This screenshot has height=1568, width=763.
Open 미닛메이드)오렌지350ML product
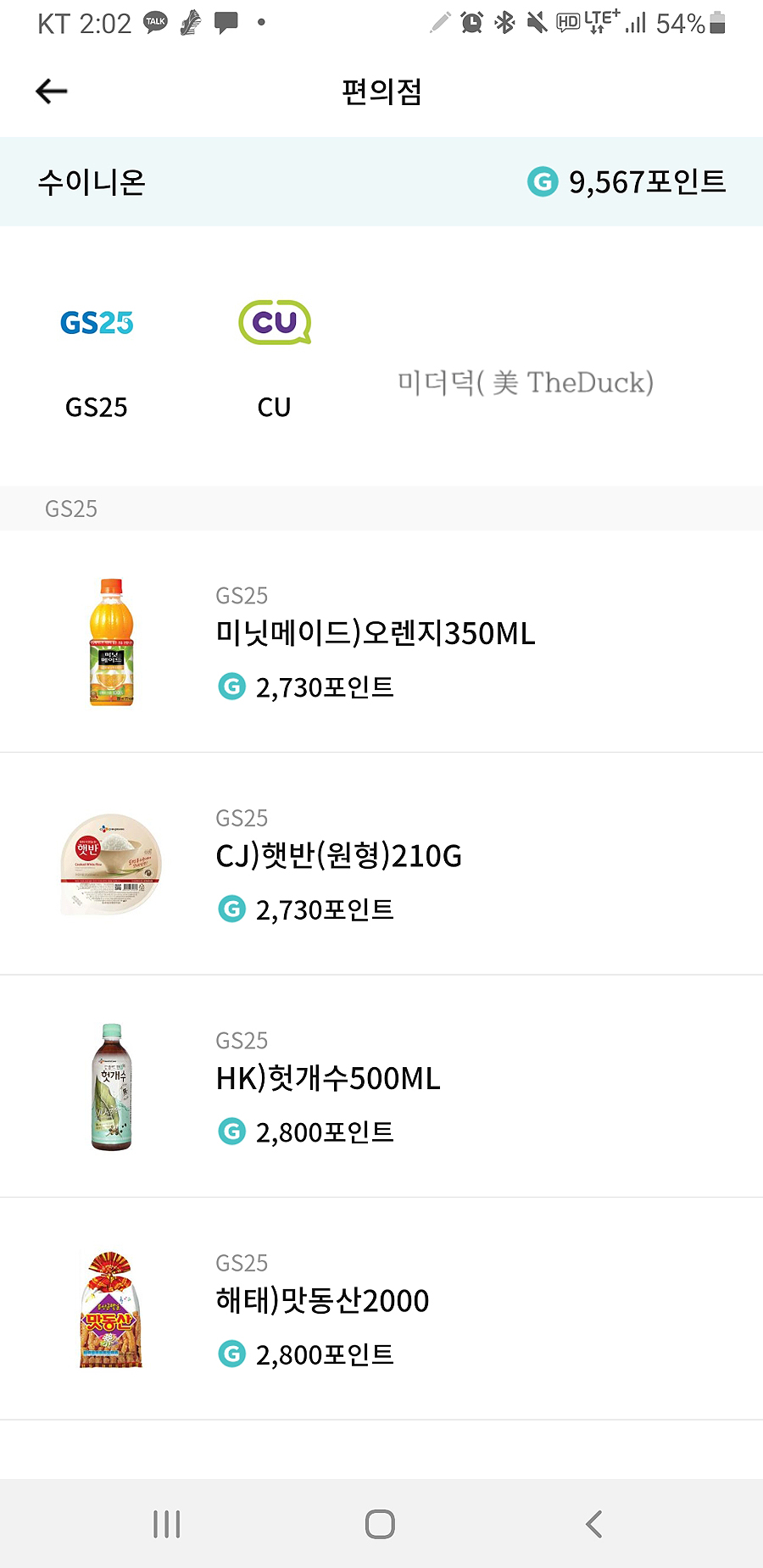[x=381, y=642]
